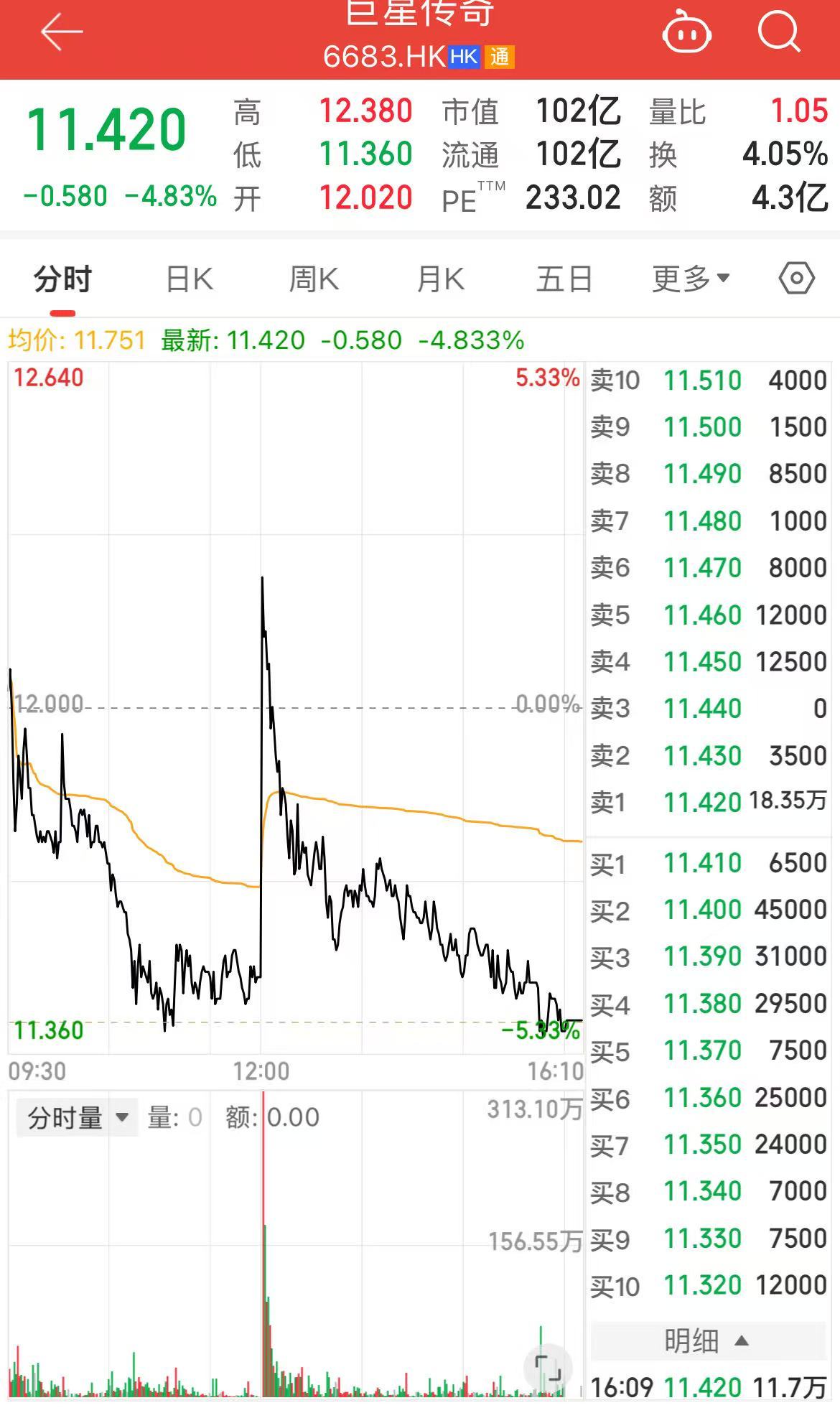840x1413 pixels.
Task: Open the robot assistant icon
Action: pos(686,33)
